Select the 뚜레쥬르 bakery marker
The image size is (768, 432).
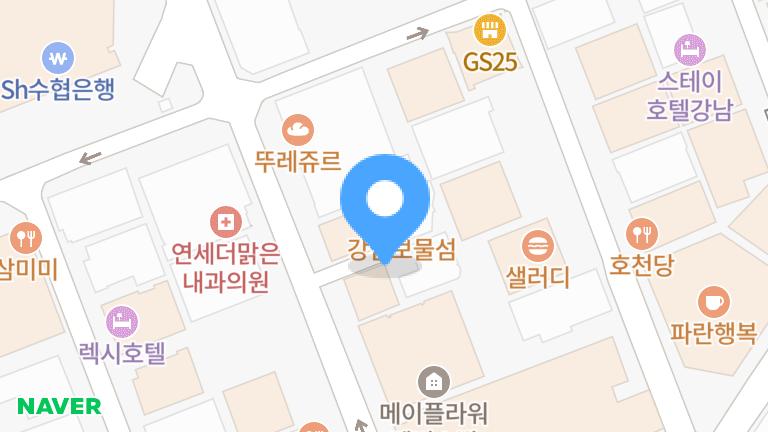click(298, 128)
